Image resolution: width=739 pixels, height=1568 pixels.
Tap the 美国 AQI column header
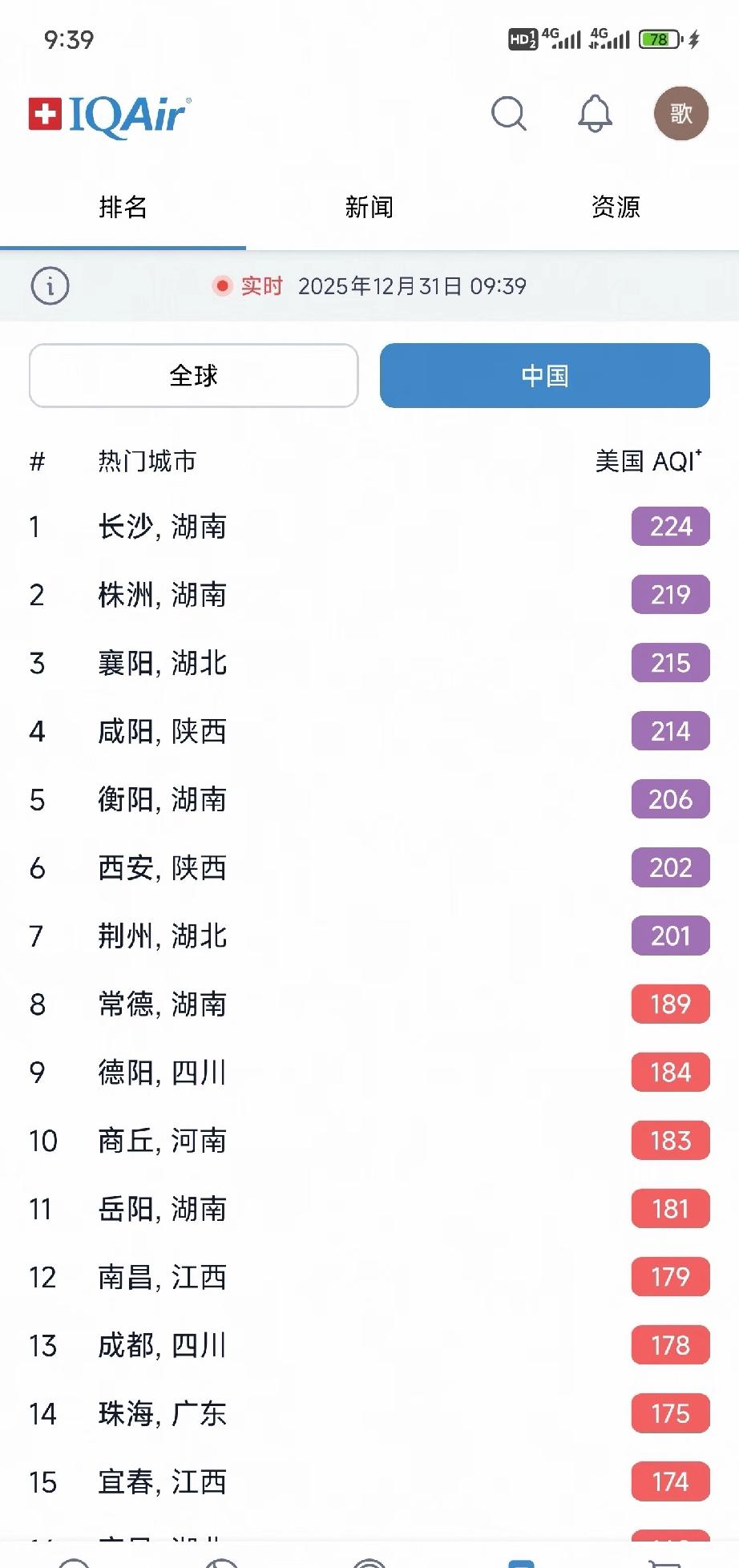point(648,462)
